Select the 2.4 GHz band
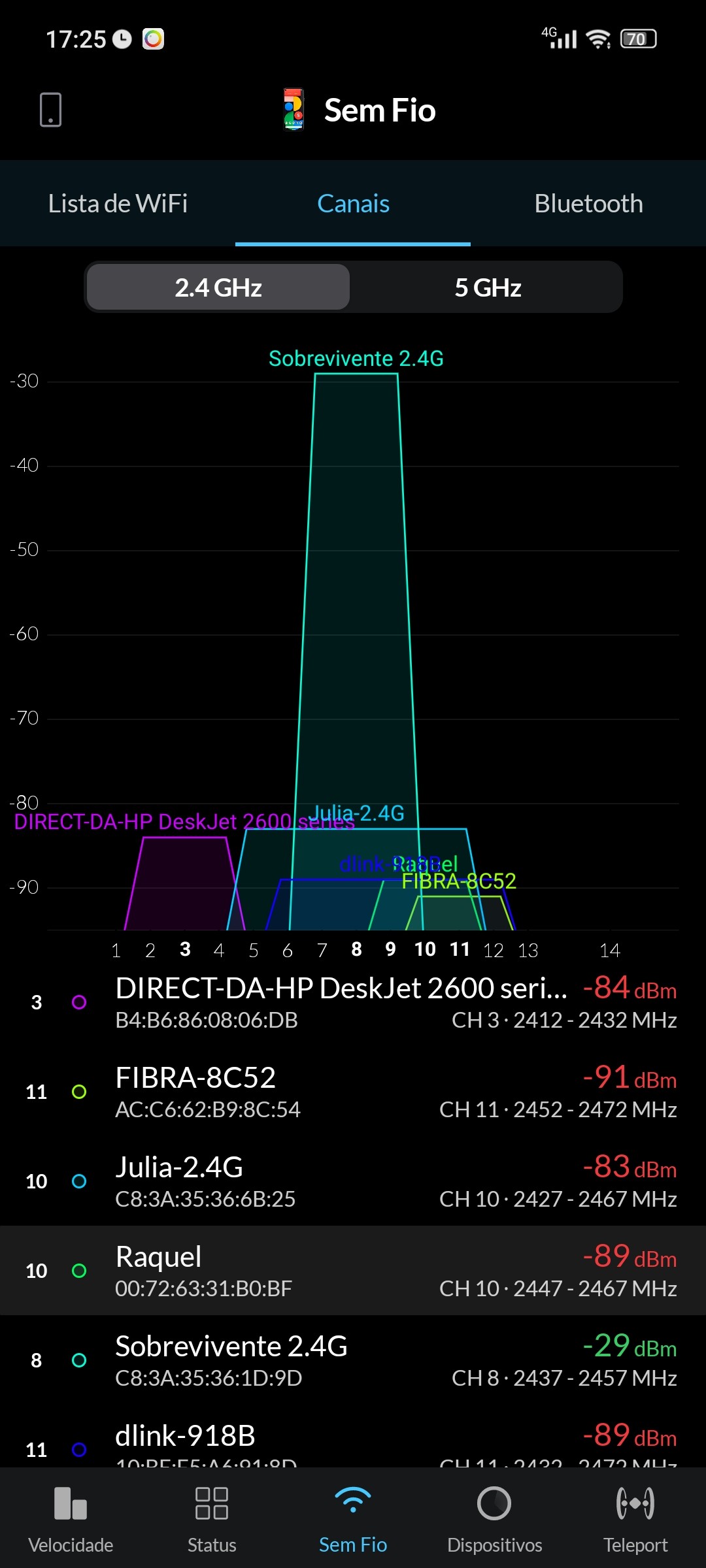Image resolution: width=706 pixels, height=1568 pixels. point(218,287)
